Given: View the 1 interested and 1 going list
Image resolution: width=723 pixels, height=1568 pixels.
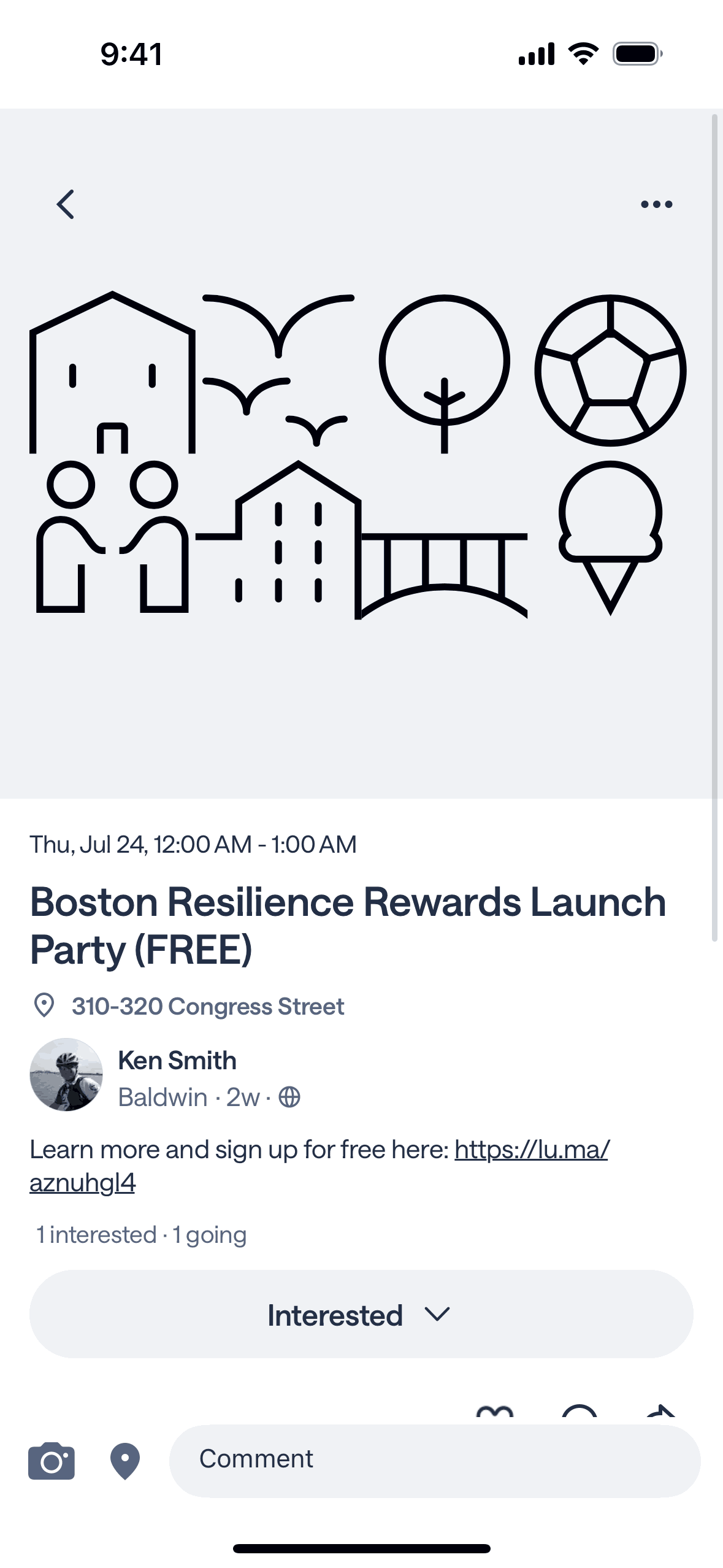Looking at the screenshot, I should point(142,1235).
